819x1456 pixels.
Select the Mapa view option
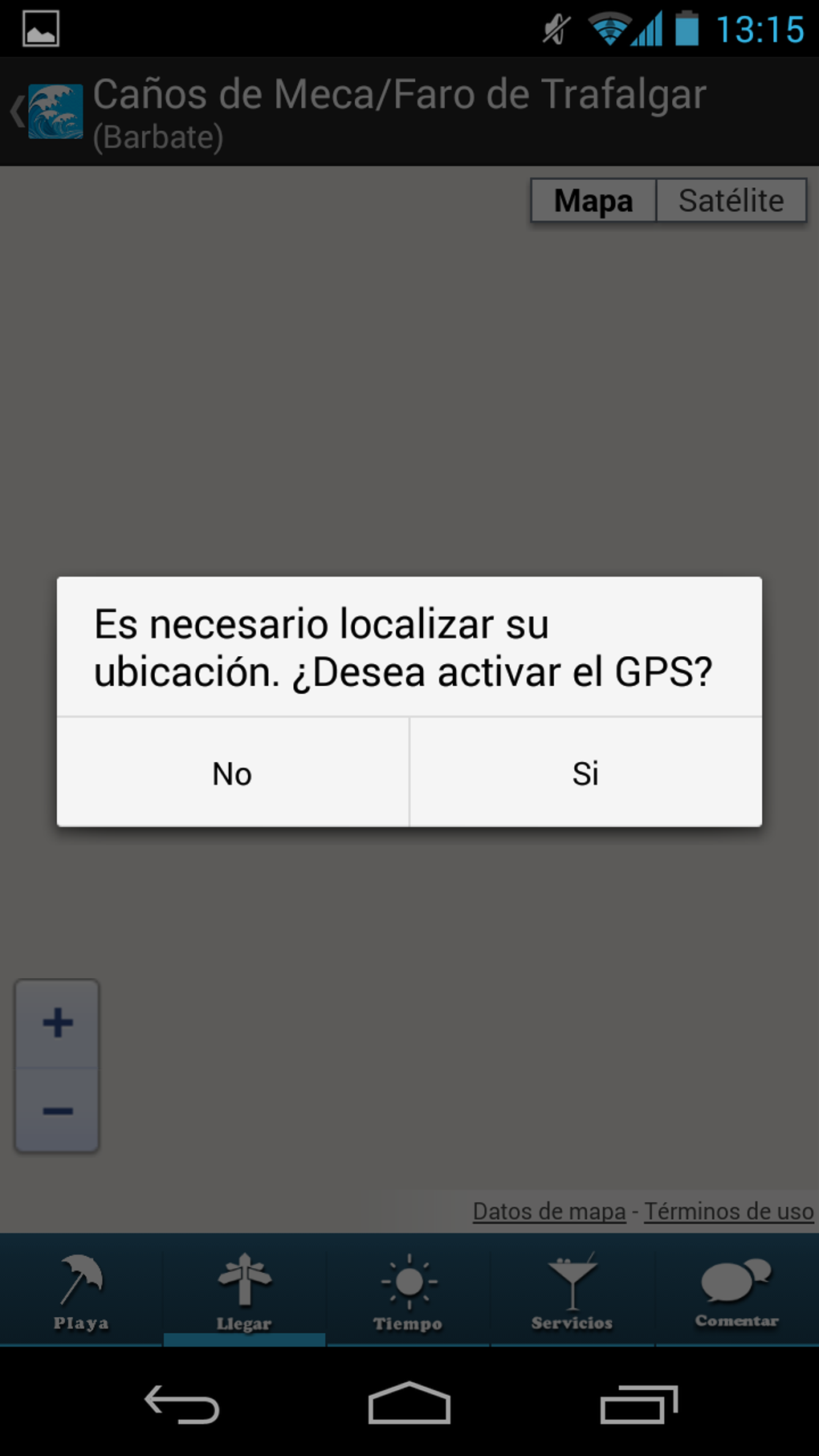(x=593, y=201)
